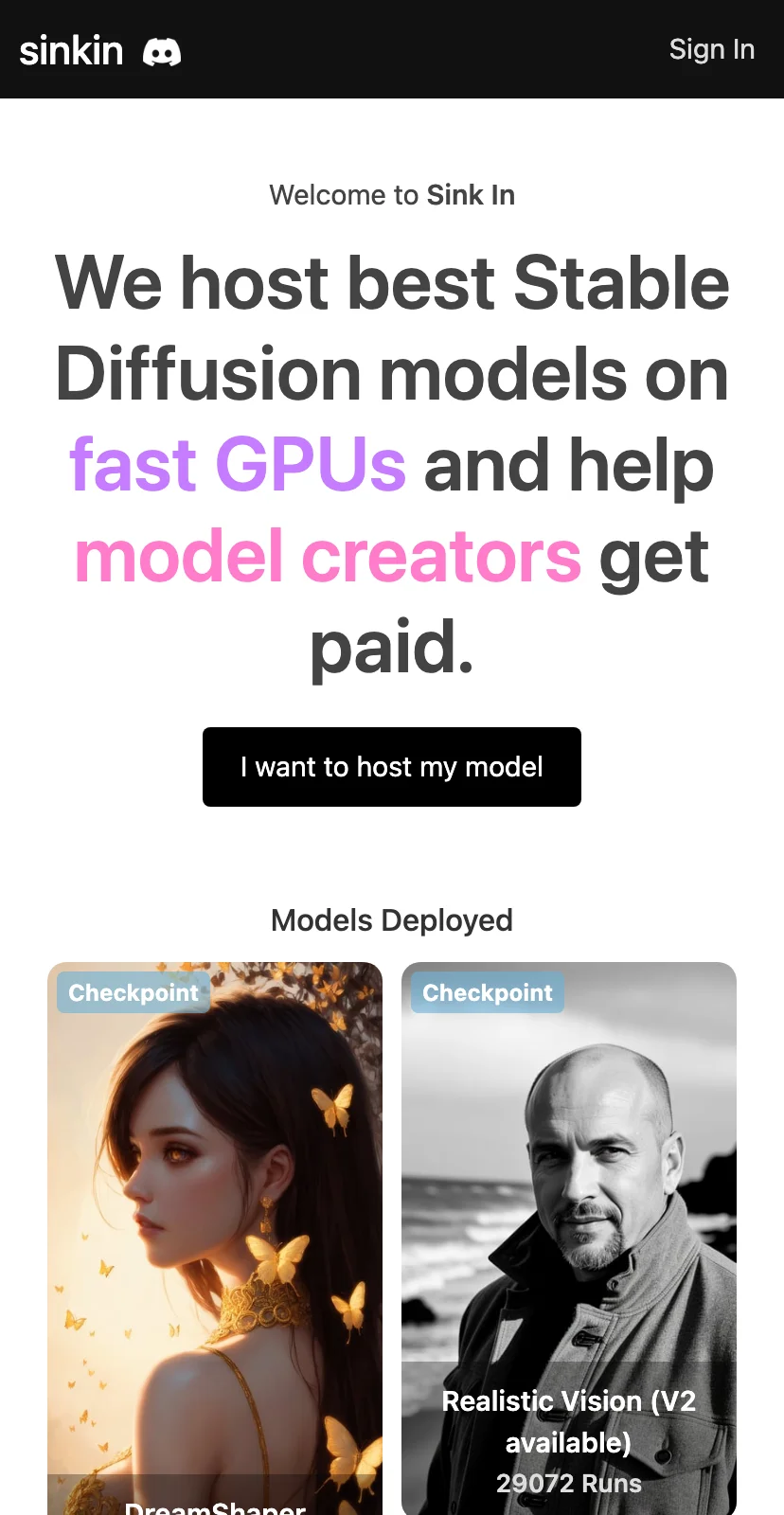Open the Realistic Vision model card
Image resolution: width=784 pixels, height=1515 pixels.
coord(568,1231)
